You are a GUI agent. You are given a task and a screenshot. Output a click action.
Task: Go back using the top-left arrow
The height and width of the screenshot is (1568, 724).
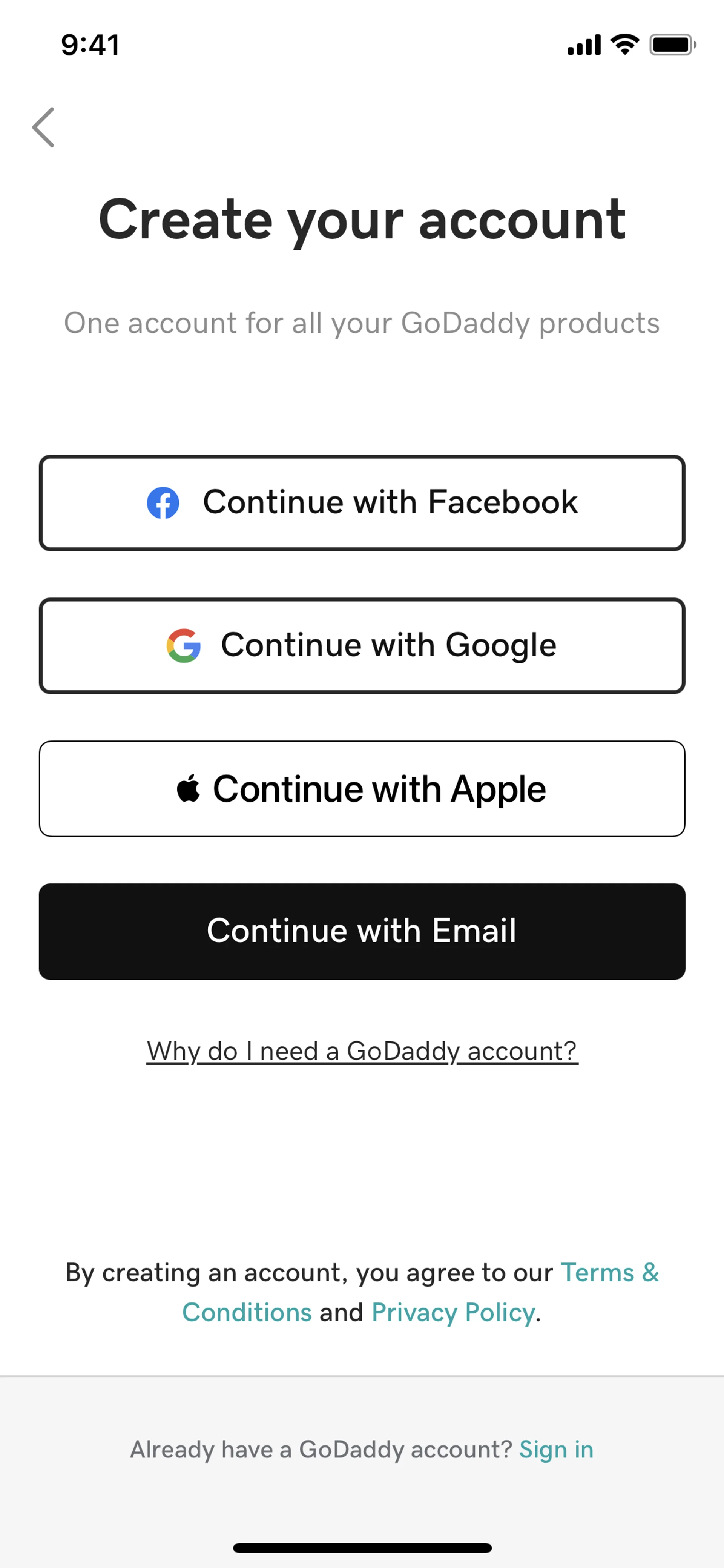(x=44, y=127)
